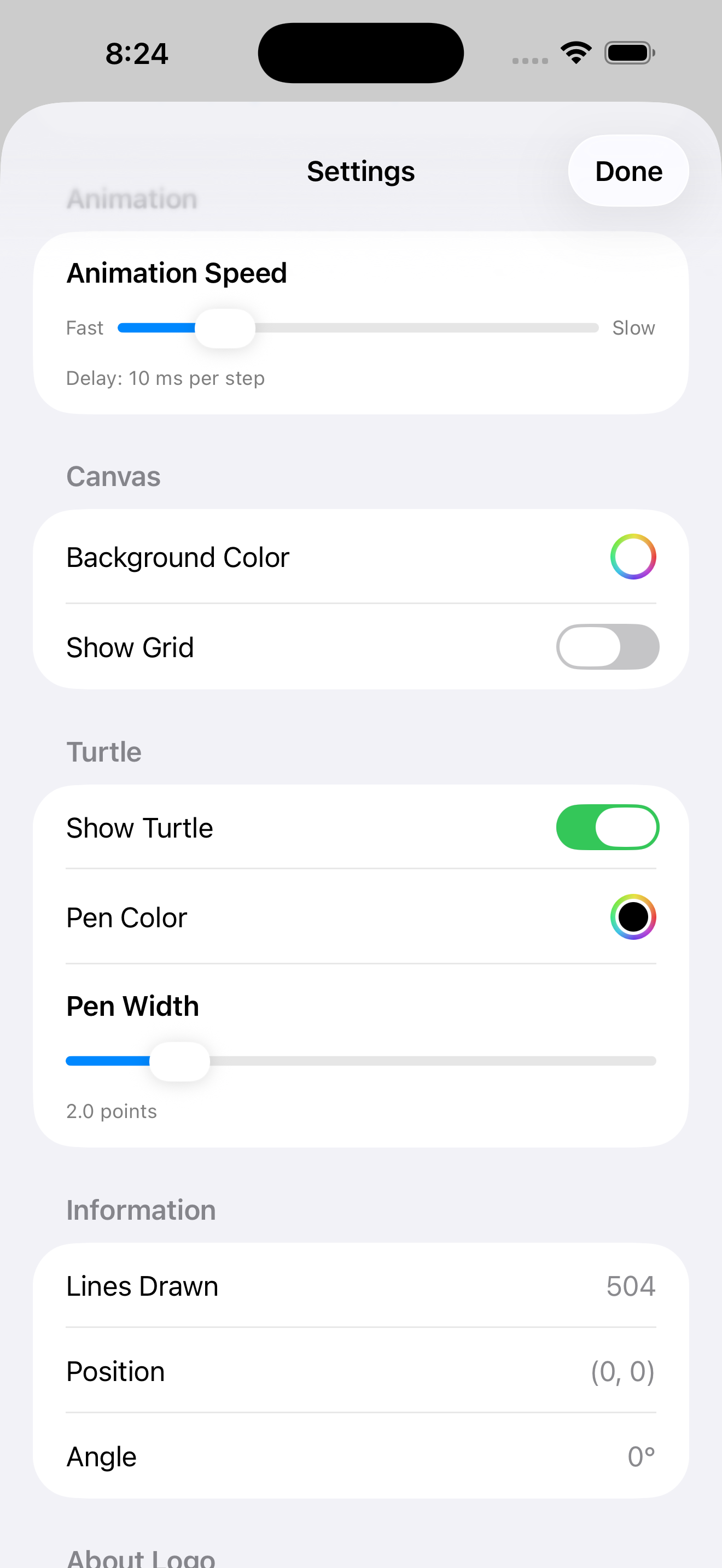Open the Pen Color picker

632,917
